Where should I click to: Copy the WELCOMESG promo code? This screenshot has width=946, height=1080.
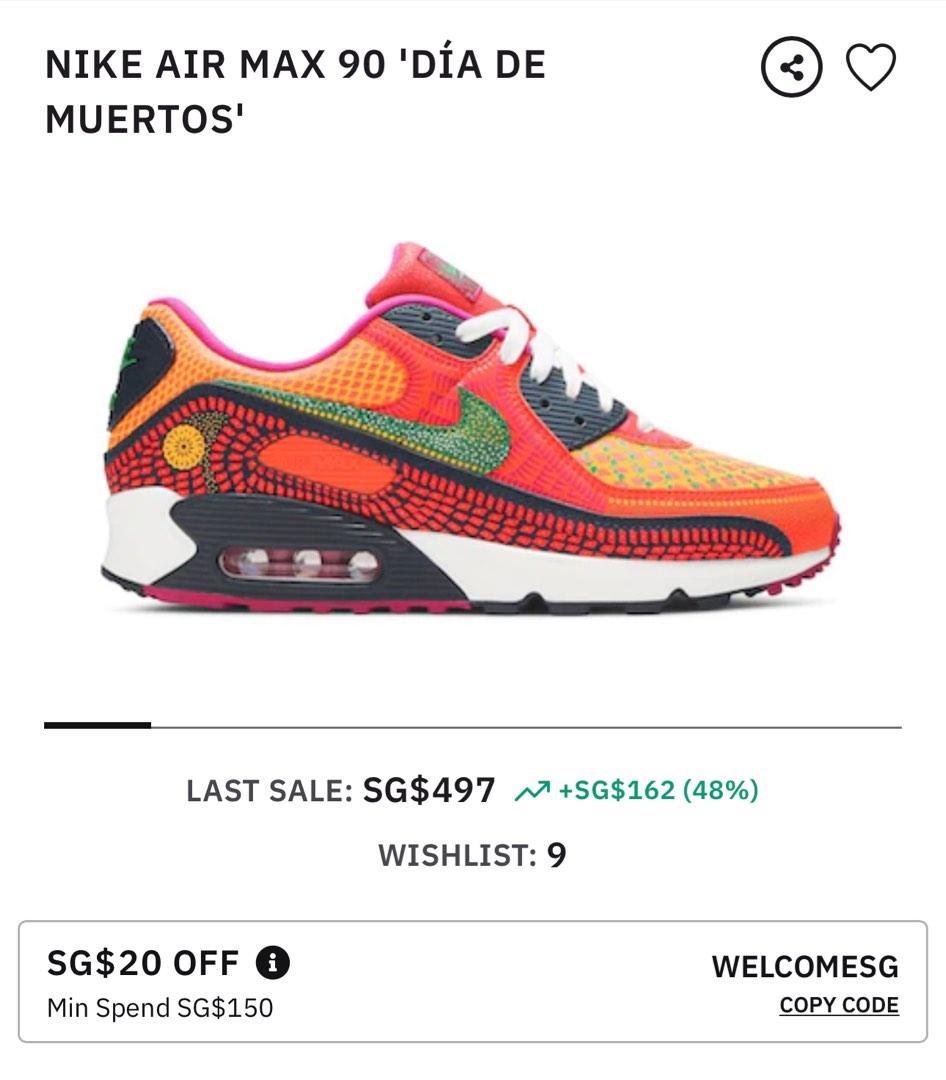(838, 1006)
